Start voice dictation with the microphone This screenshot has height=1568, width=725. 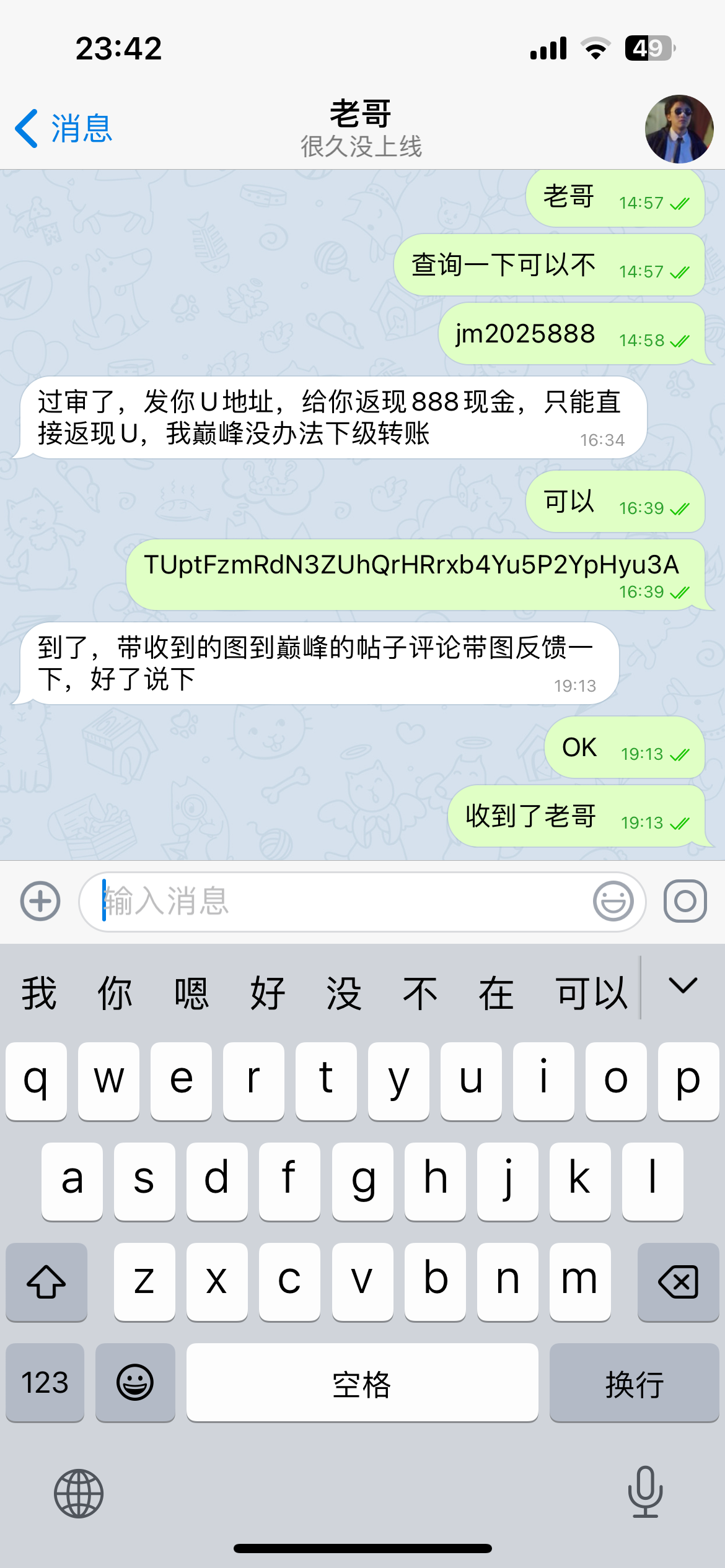pos(645,1491)
